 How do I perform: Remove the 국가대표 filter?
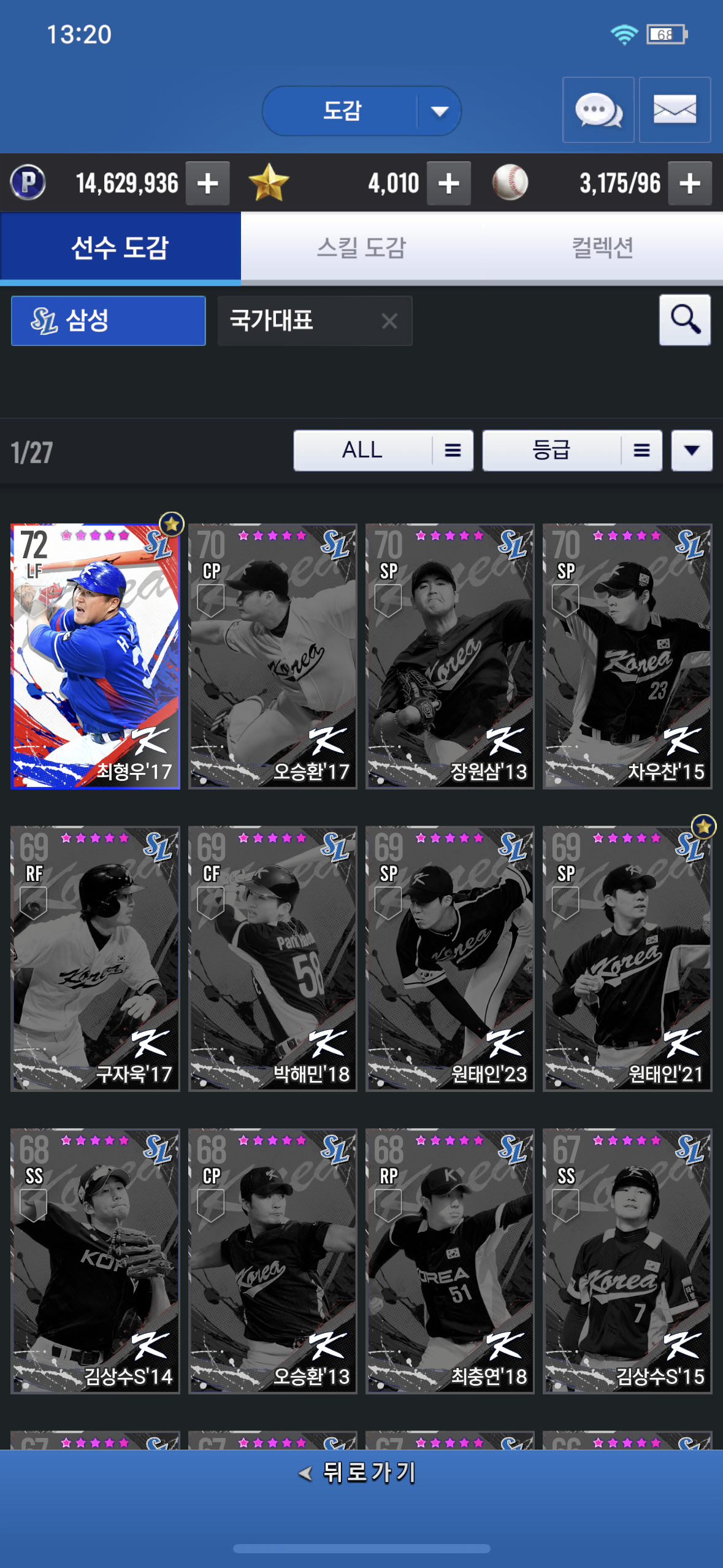tap(389, 321)
